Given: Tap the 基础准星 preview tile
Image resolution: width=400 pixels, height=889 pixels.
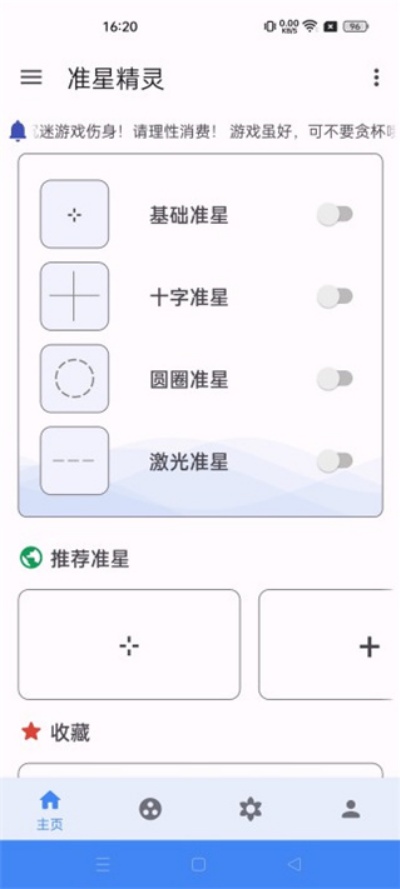Looking at the screenshot, I should pyautogui.click(x=74, y=214).
